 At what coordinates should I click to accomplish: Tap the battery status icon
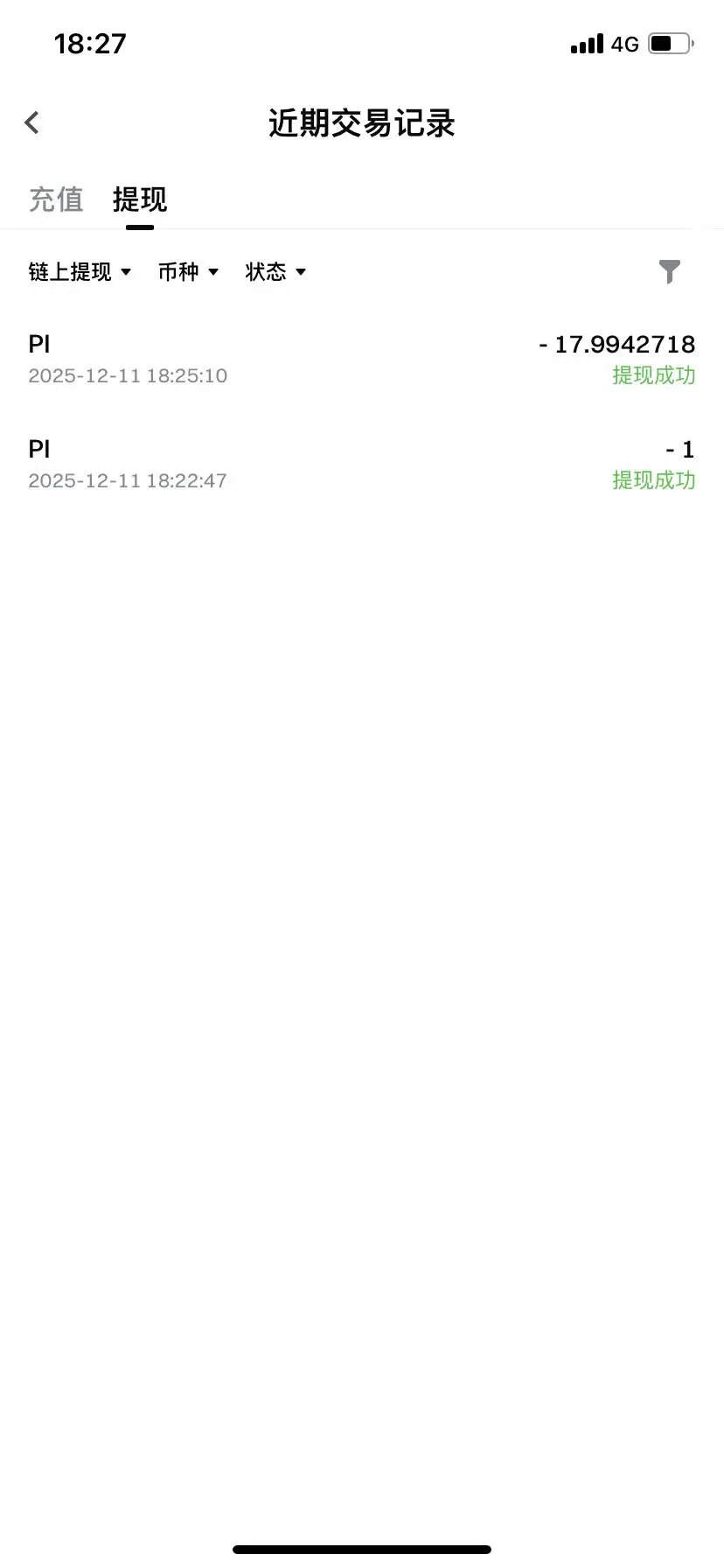(x=670, y=42)
